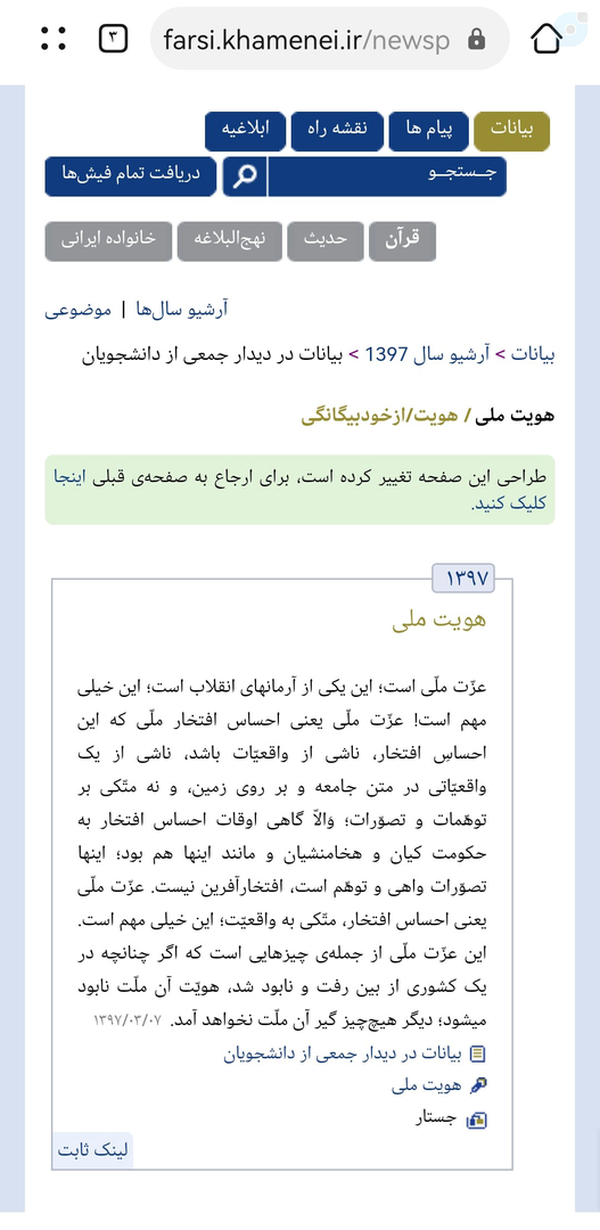Tap دریافت تمام فیش‌ها button

(133, 176)
